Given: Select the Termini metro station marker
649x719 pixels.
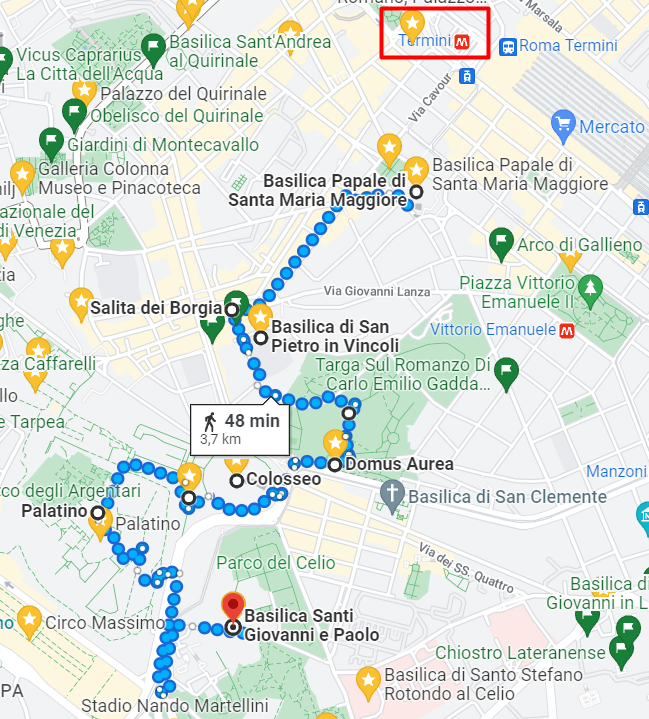Looking at the screenshot, I should [x=462, y=44].
